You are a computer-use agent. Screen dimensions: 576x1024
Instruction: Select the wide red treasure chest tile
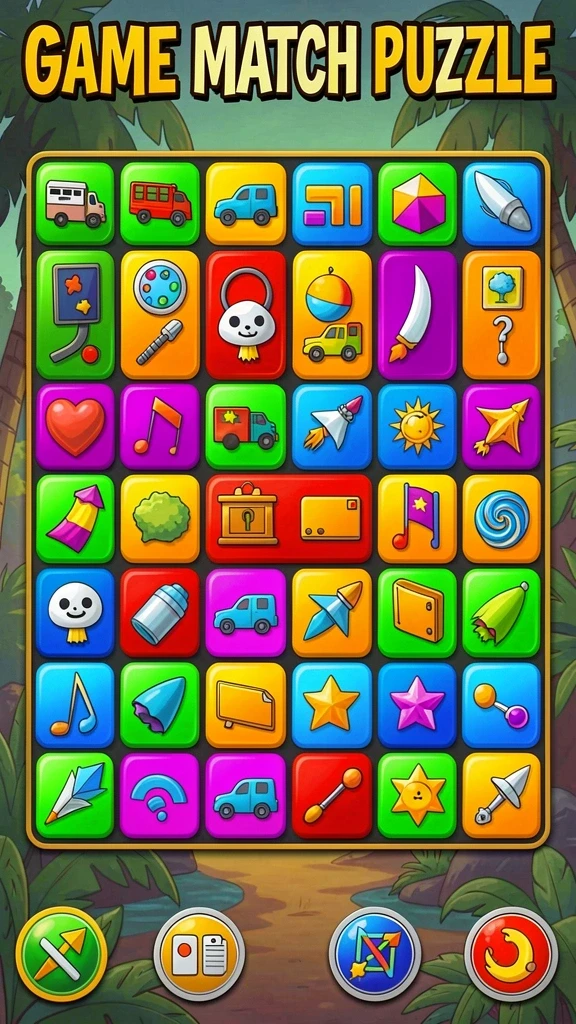click(289, 519)
